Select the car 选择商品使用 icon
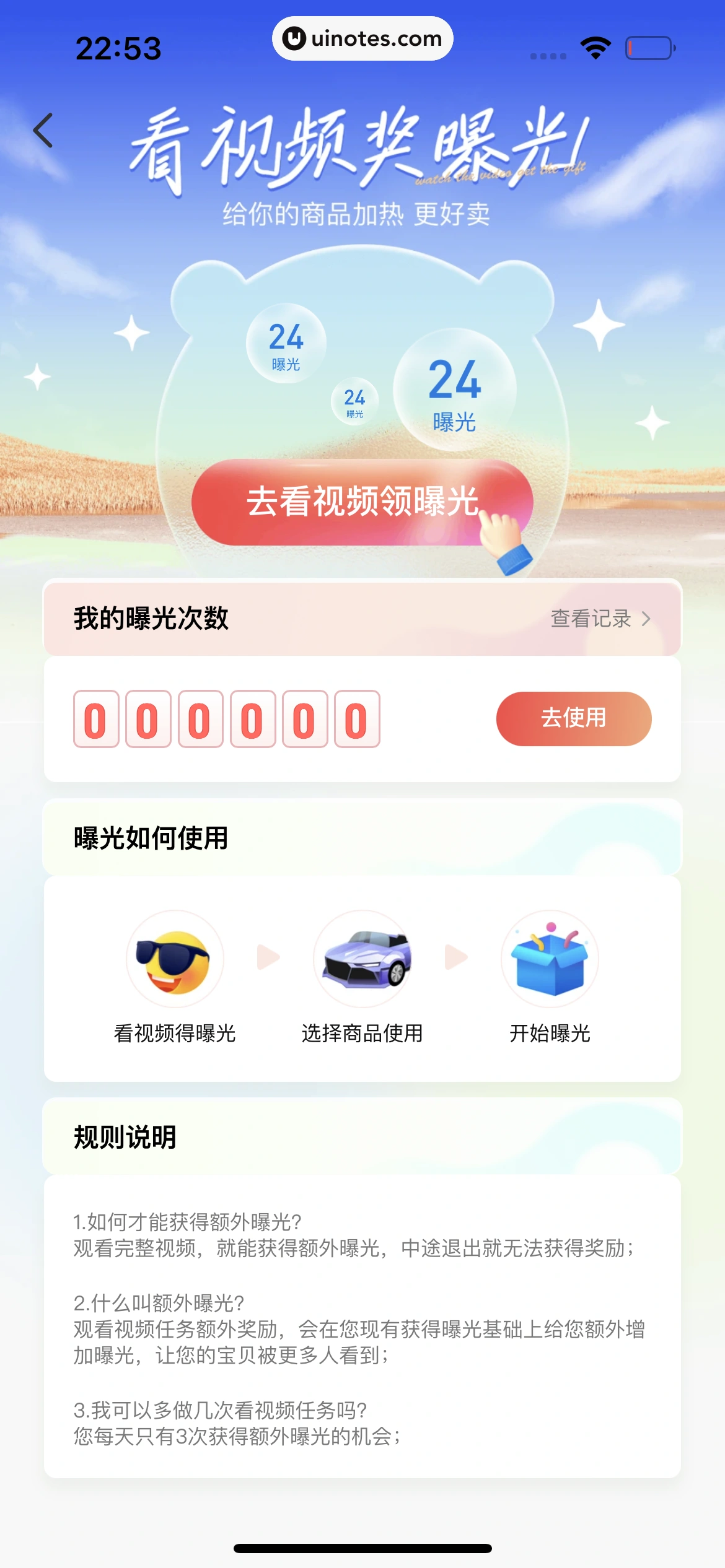725x1568 pixels. [363, 959]
